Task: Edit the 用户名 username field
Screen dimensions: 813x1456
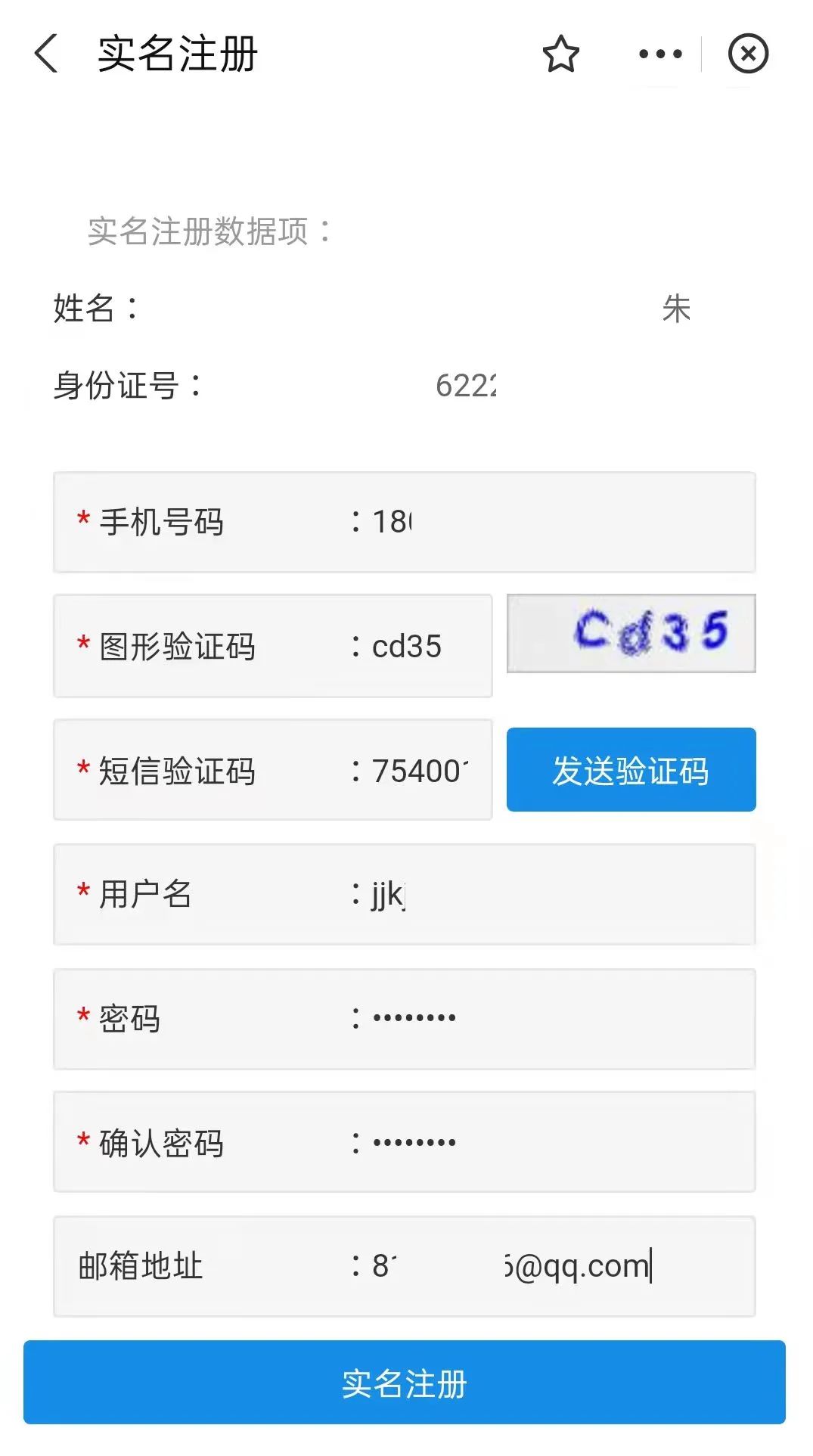Action: click(405, 894)
